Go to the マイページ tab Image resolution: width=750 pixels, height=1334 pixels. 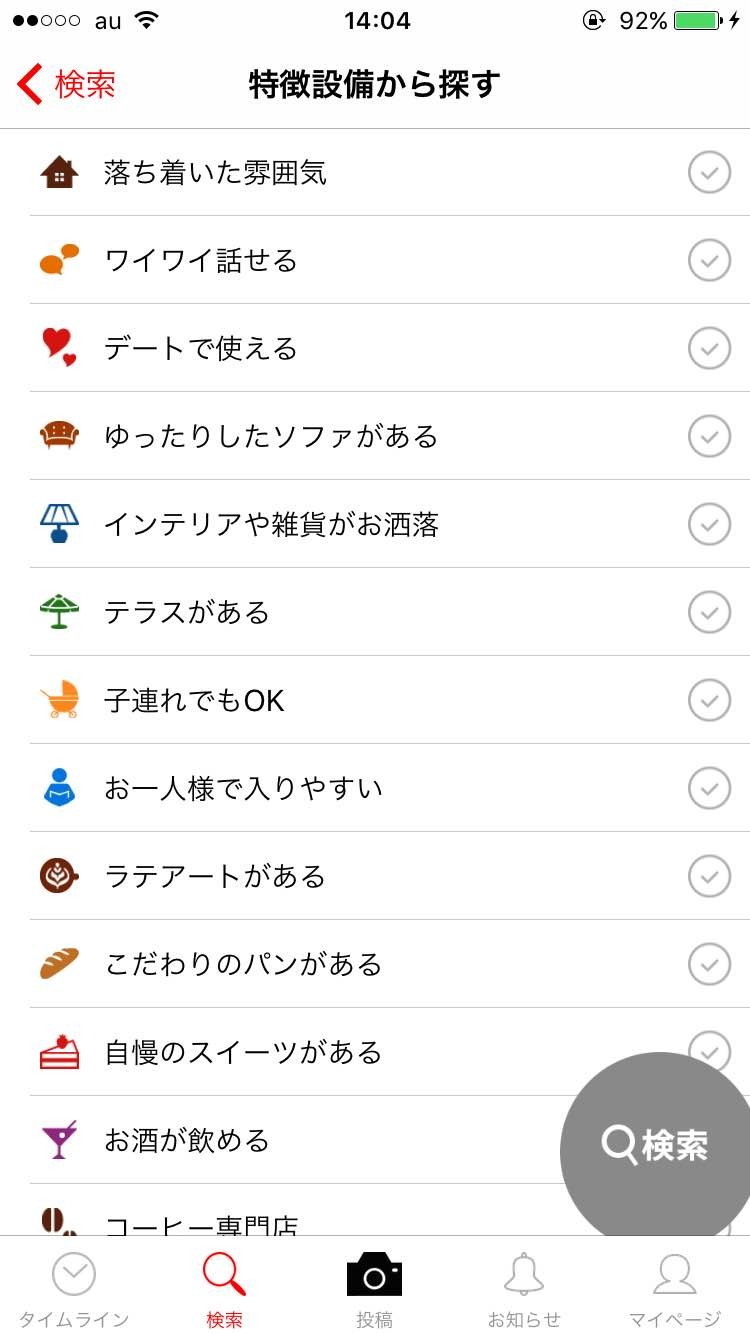point(675,1288)
